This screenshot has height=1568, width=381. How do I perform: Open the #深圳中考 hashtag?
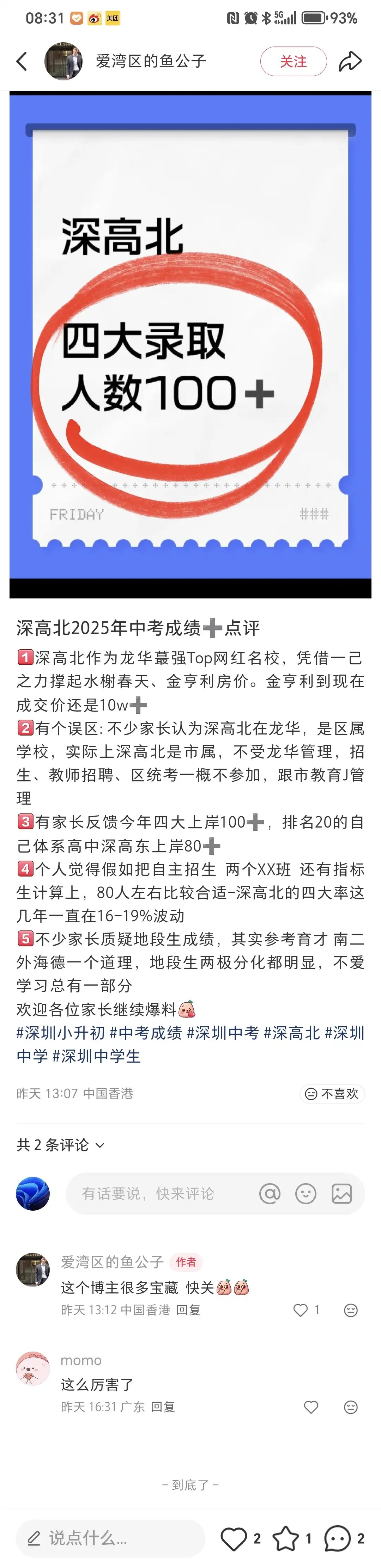click(x=223, y=1033)
